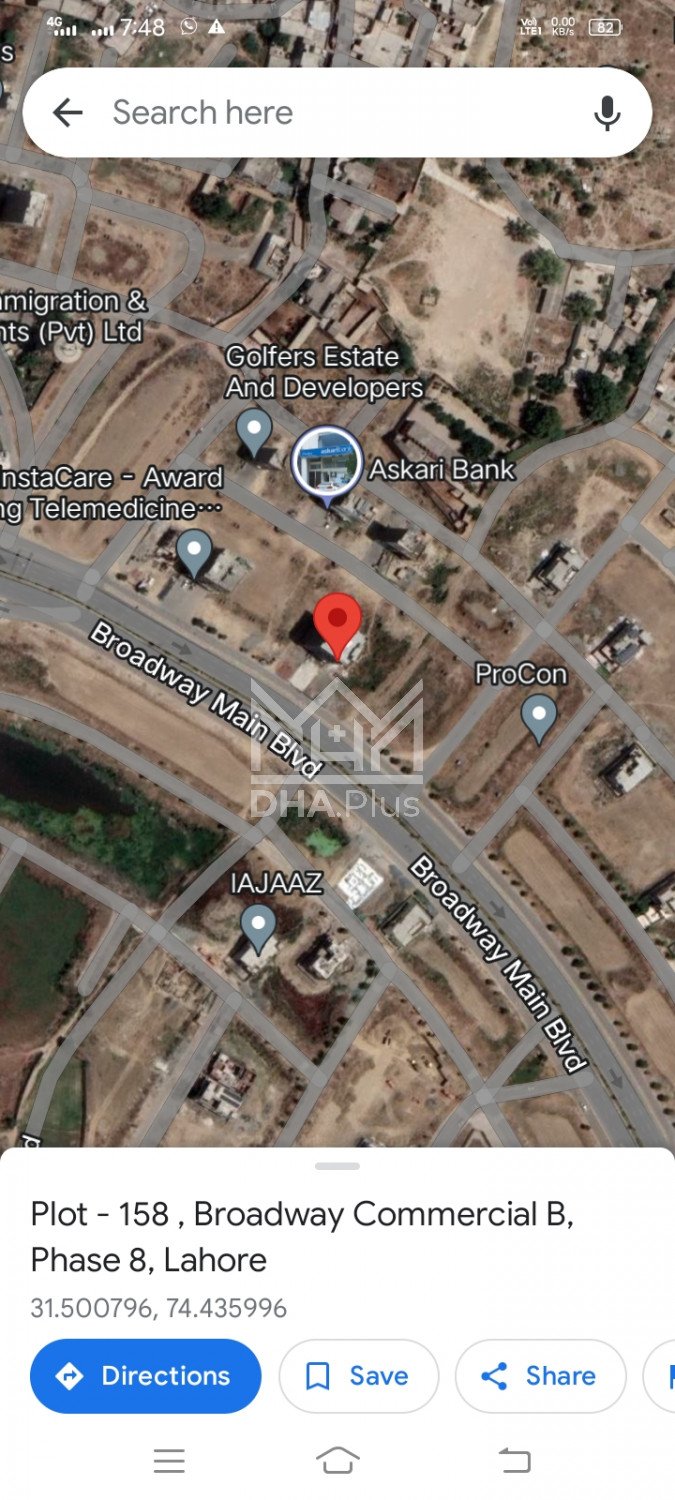Open the Askari Bank map marker
Viewport: 675px width, 1500px height.
[x=327, y=462]
